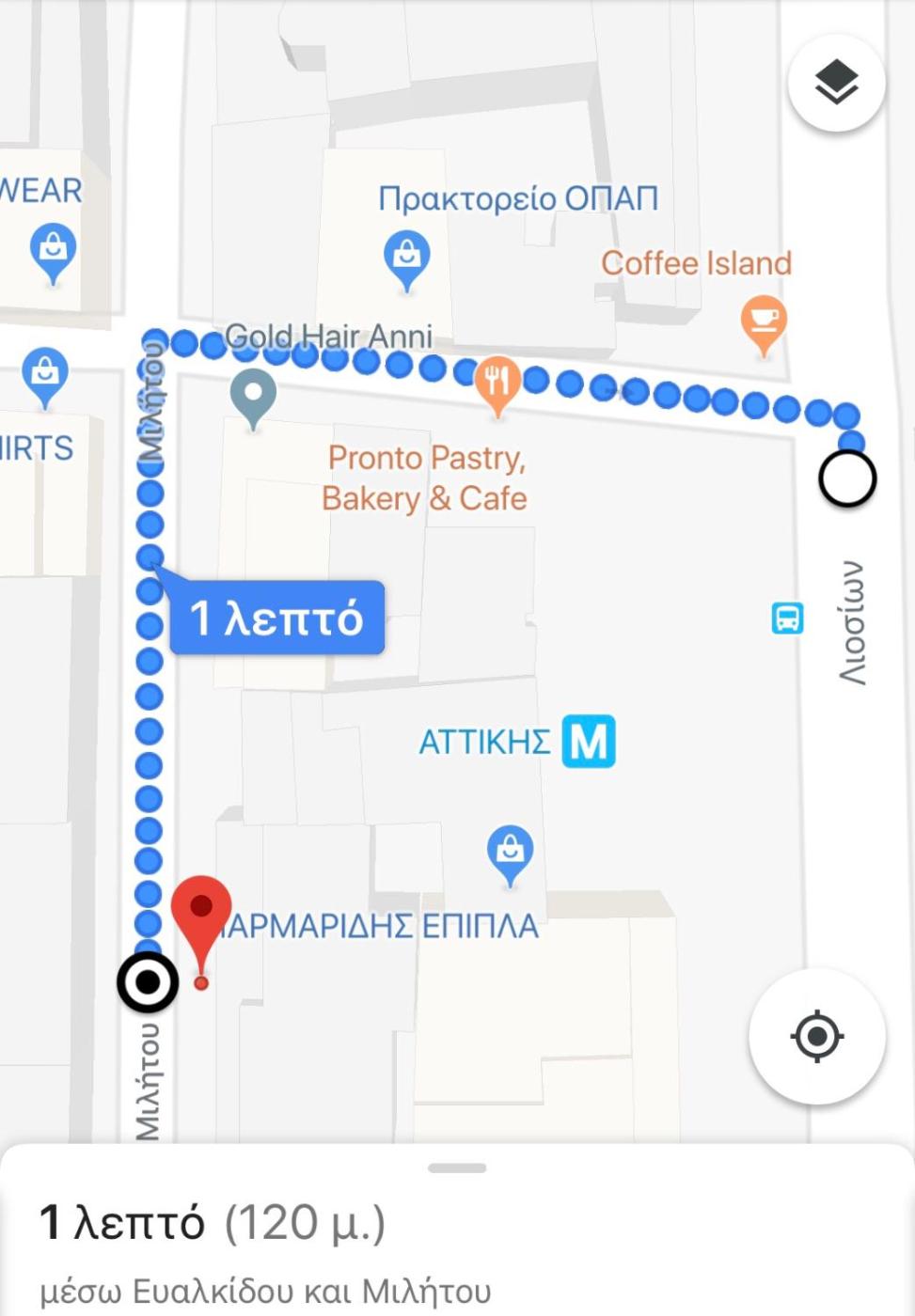Image resolution: width=915 pixels, height=1316 pixels.
Task: Open the Coffee Island place marker
Action: coord(764,321)
